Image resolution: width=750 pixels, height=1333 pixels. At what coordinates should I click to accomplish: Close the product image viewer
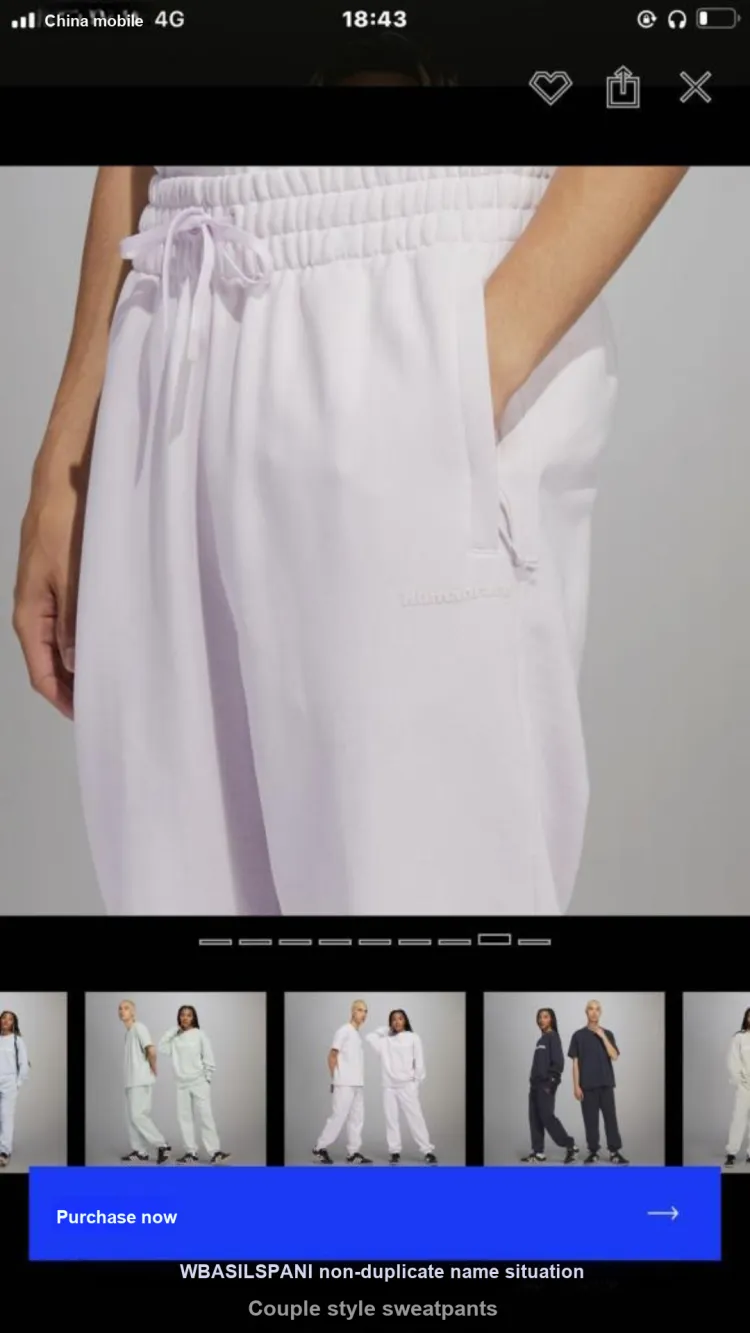coord(695,88)
